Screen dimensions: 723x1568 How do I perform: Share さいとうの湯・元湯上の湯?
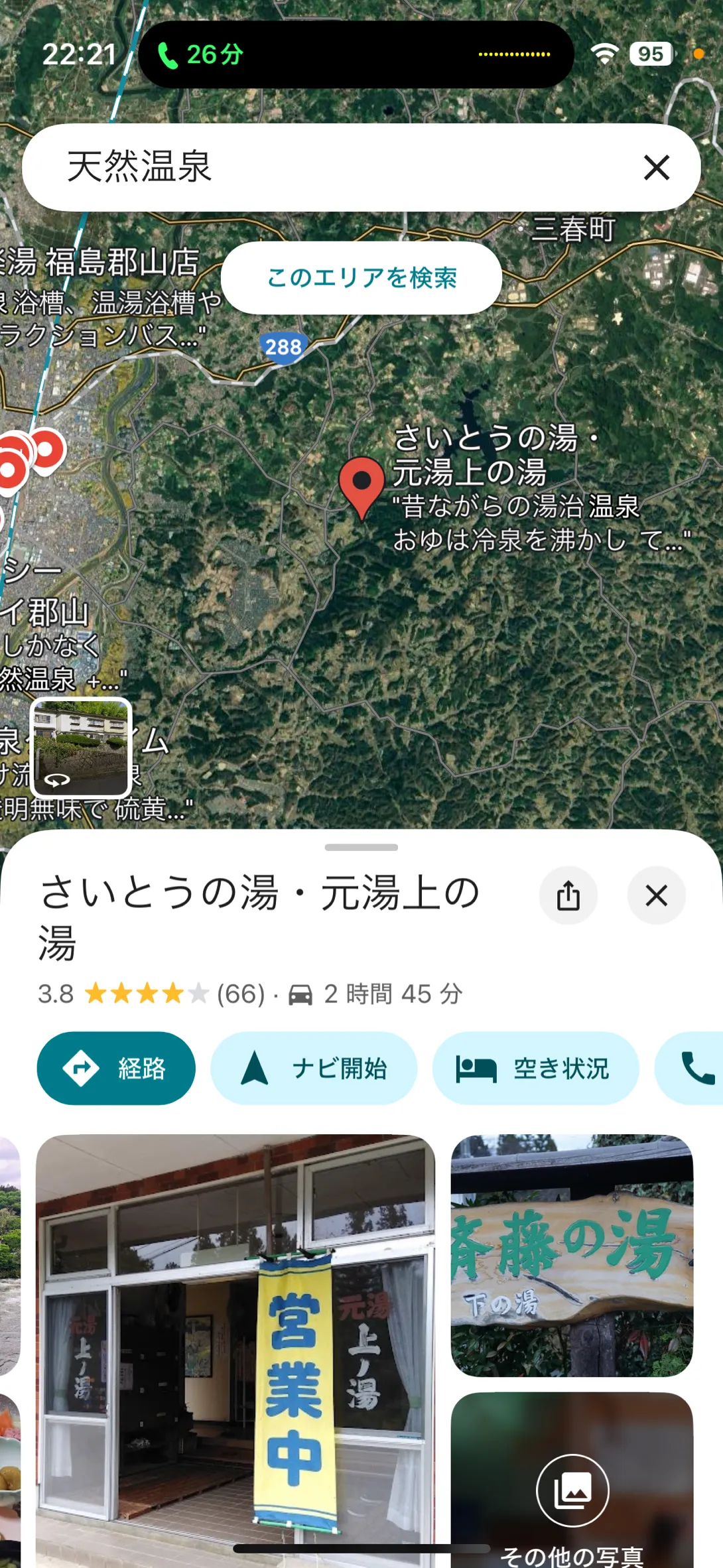[x=568, y=895]
